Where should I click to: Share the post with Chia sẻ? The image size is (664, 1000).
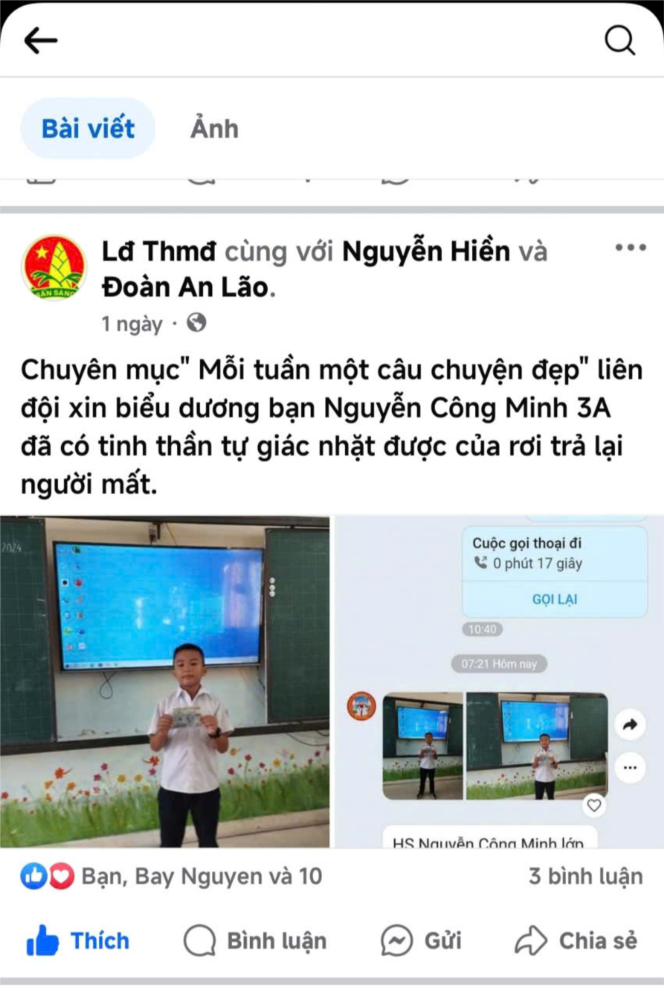(576, 941)
